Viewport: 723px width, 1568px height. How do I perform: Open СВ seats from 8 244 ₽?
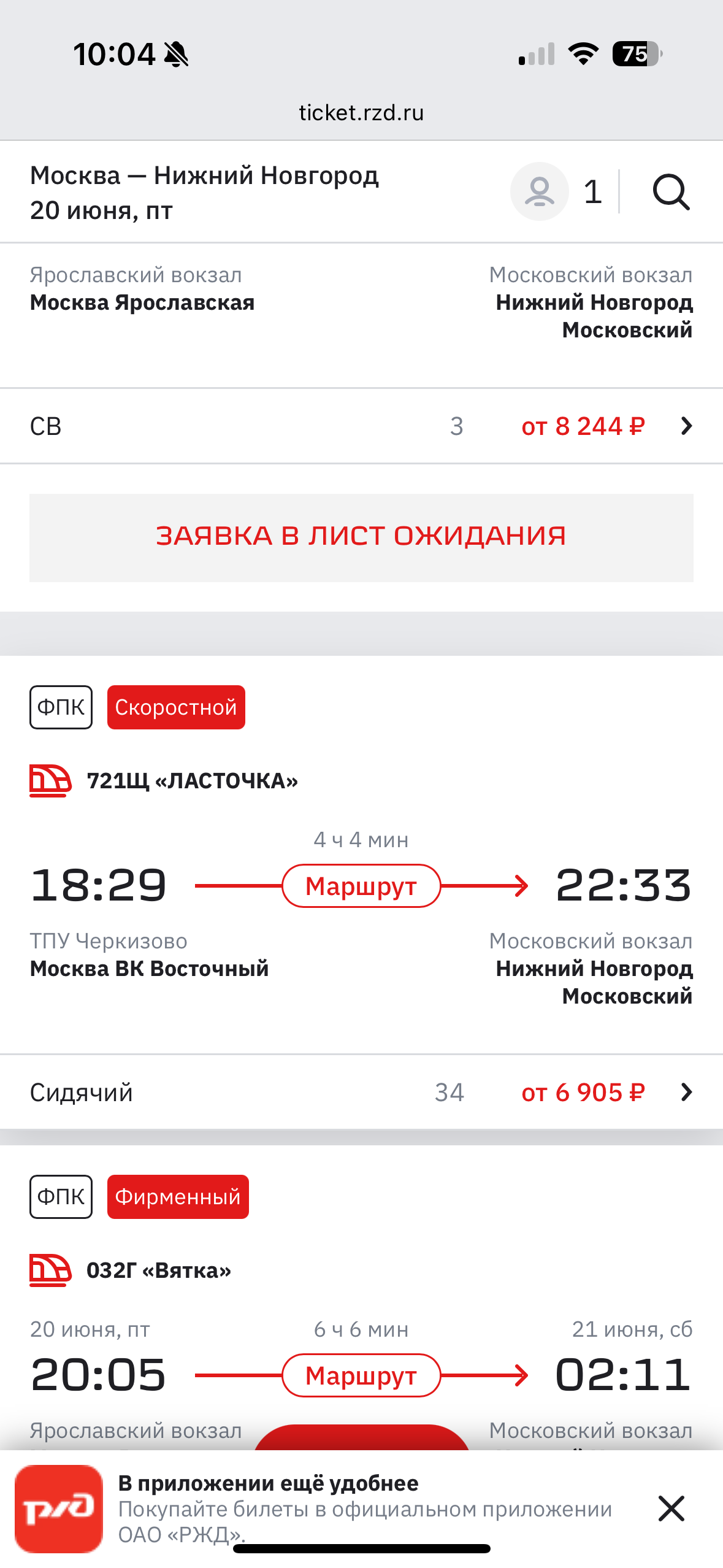coord(361,426)
